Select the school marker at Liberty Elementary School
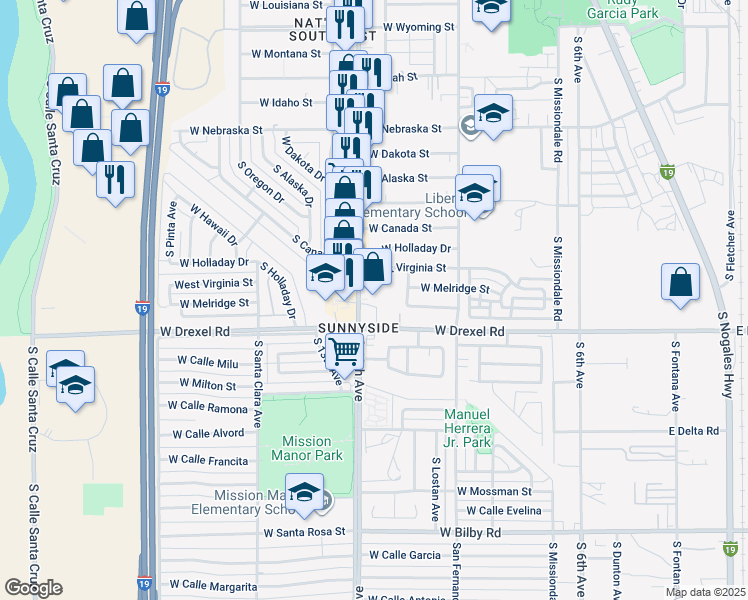 pos(474,194)
